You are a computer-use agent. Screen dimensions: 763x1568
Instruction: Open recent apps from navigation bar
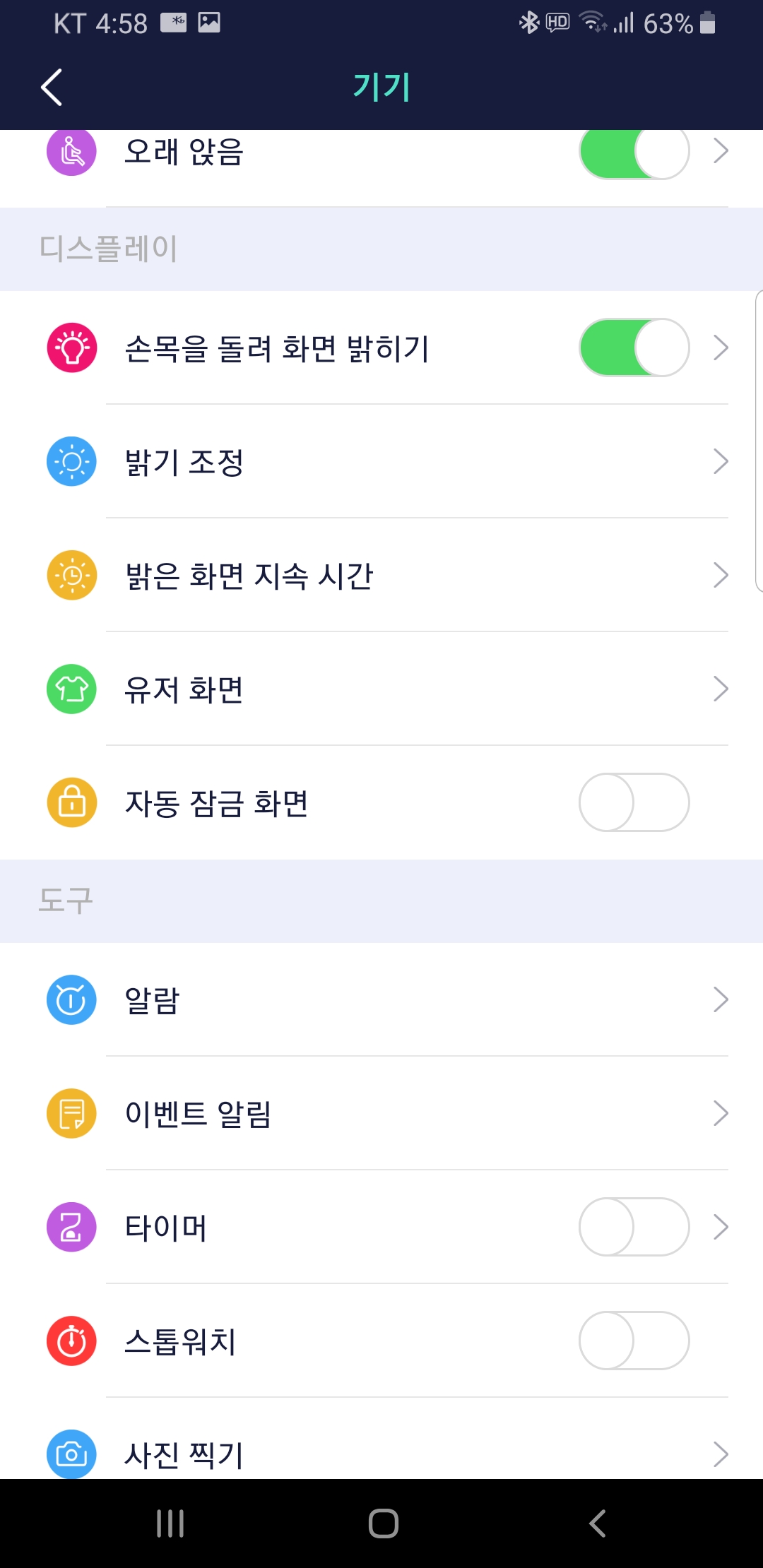170,1524
